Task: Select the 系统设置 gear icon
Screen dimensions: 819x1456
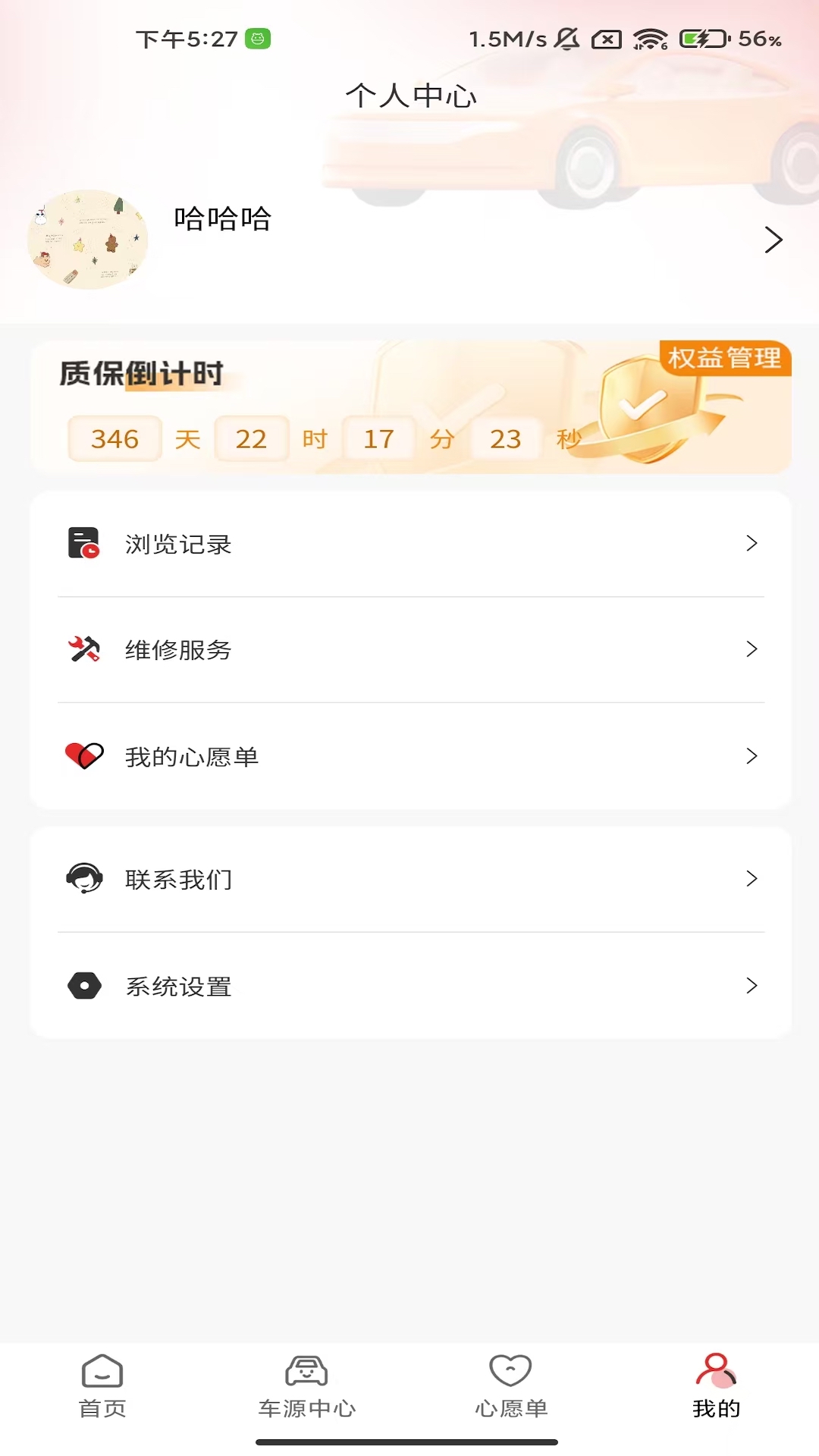Action: coord(83,986)
